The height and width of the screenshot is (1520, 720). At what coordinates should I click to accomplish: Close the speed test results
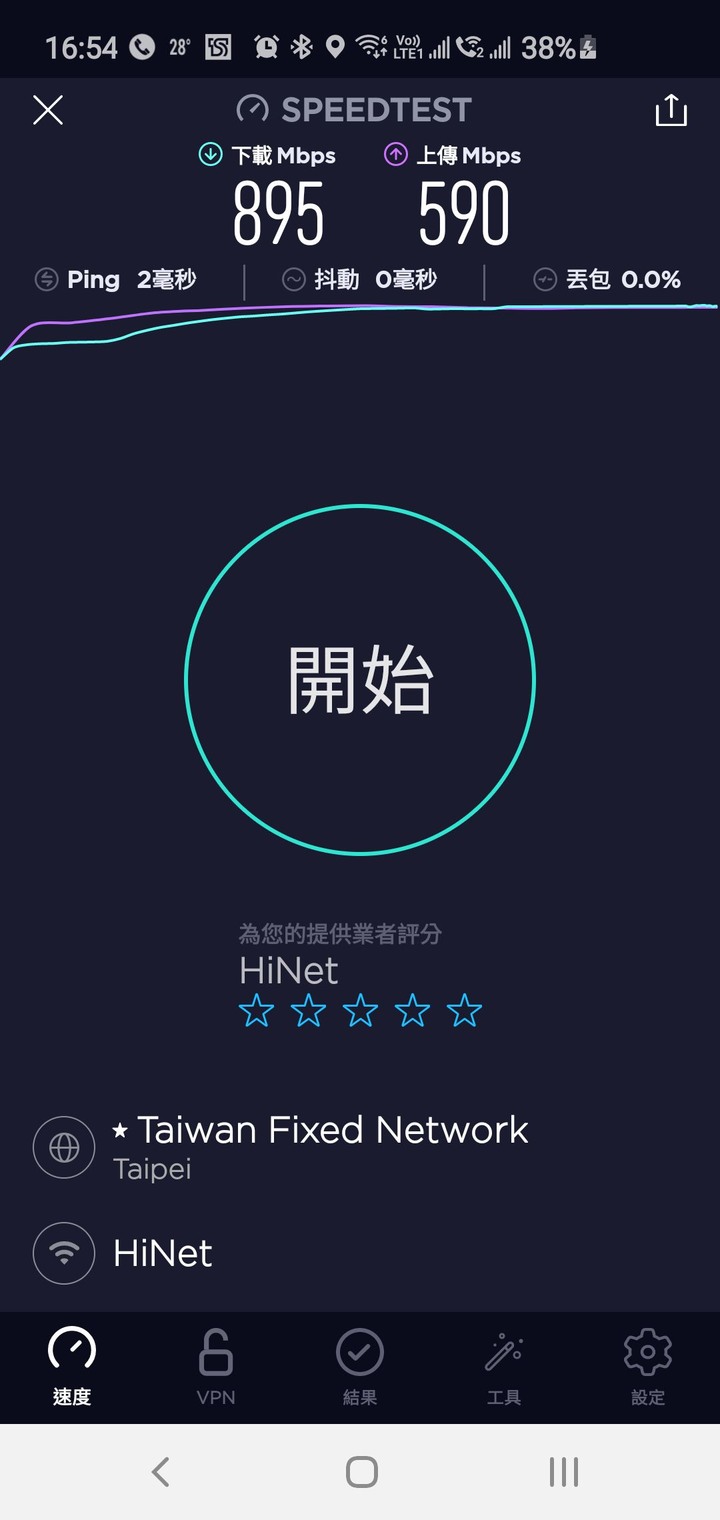click(48, 110)
